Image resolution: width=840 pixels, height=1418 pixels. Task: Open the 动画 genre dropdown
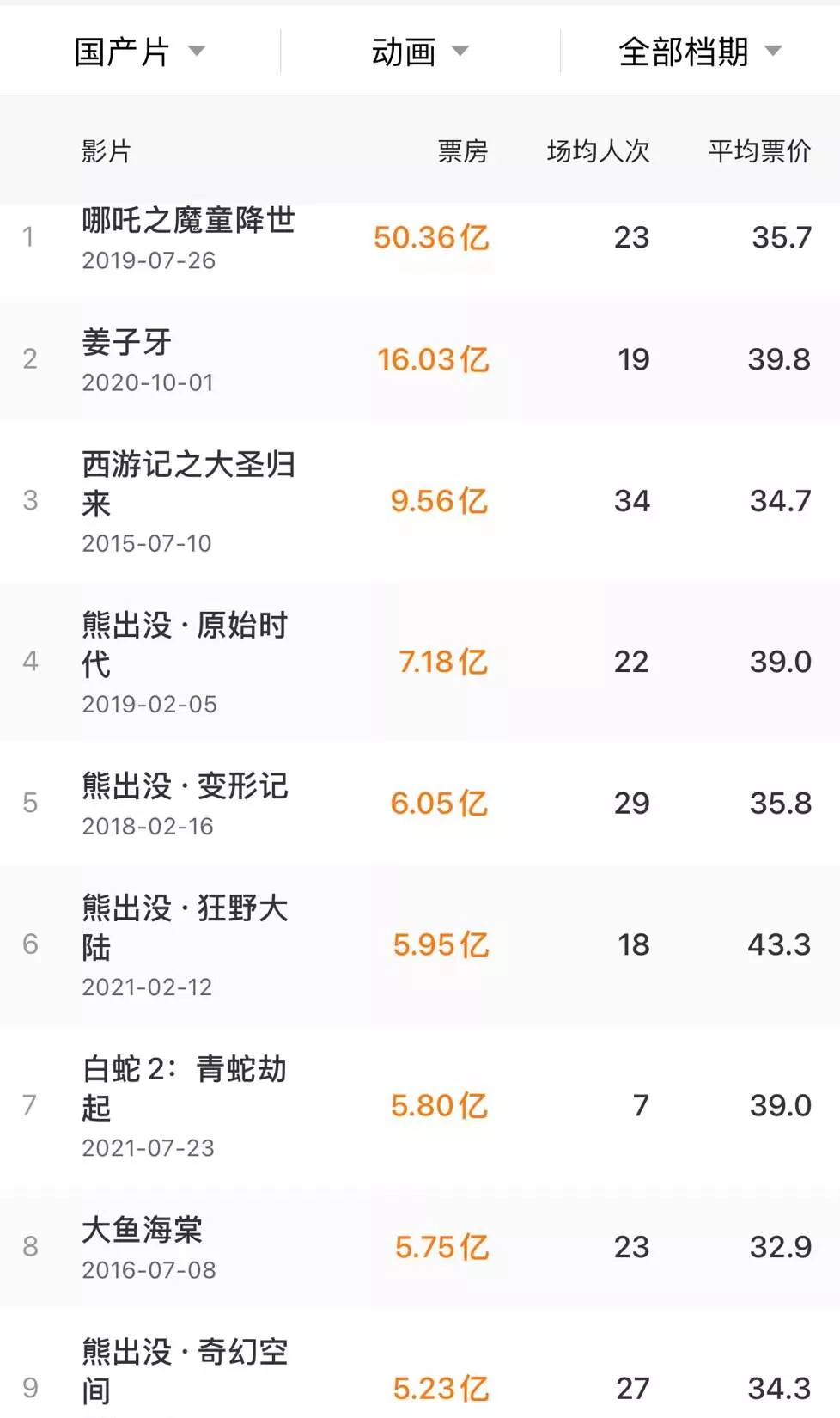click(x=419, y=52)
